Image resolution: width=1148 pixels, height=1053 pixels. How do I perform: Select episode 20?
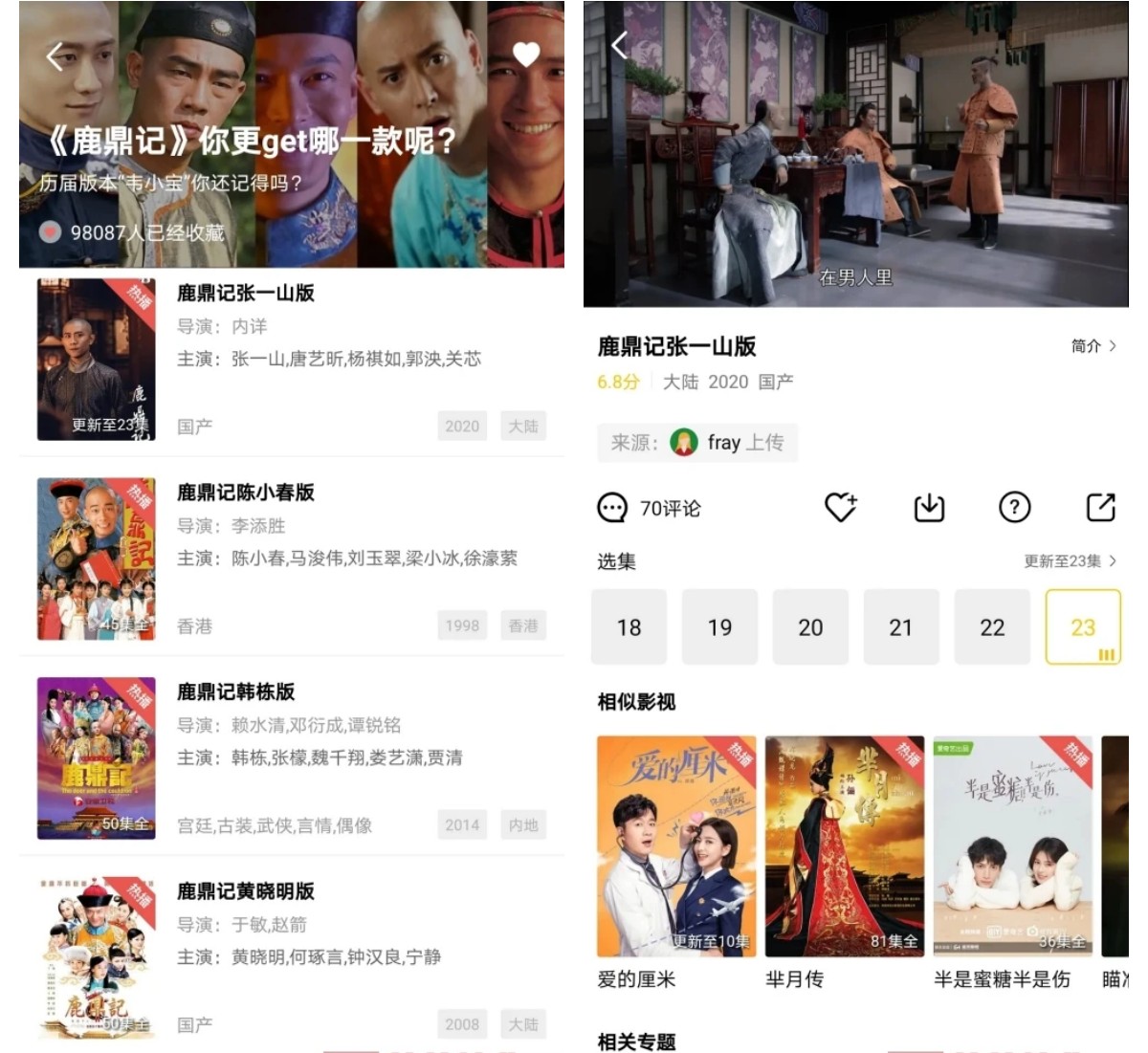[810, 627]
